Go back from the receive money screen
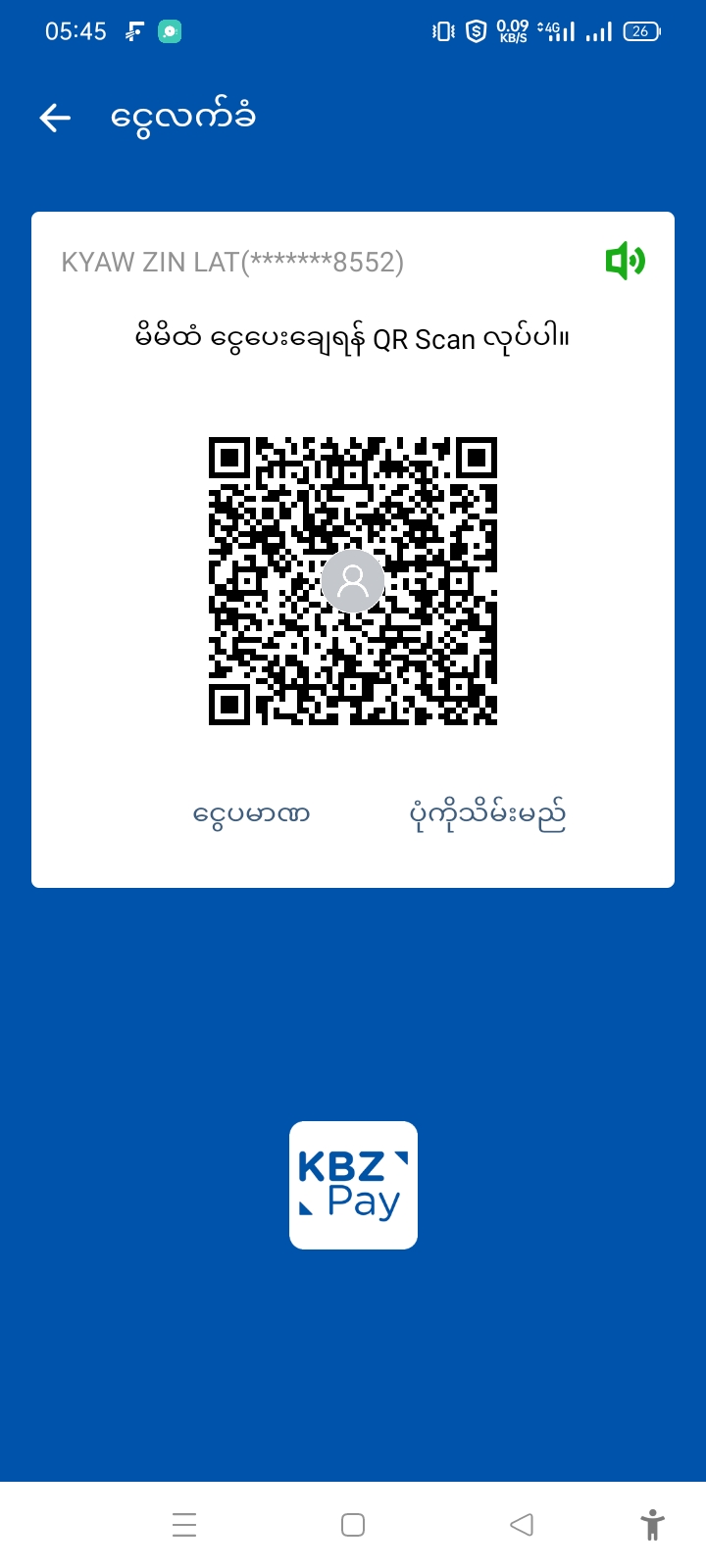The image size is (706, 1568). click(55, 118)
